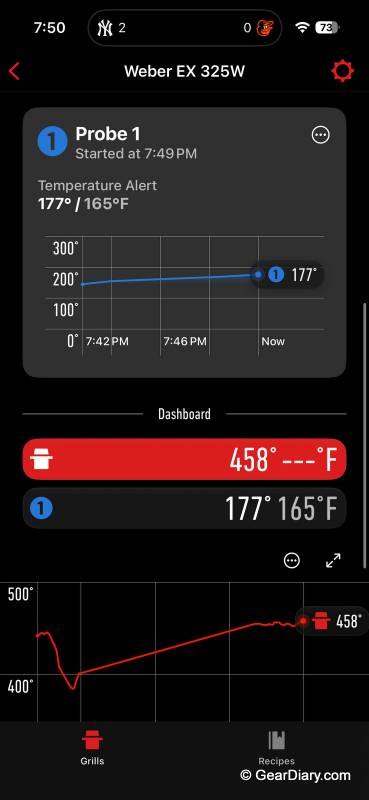Open the graph more options menu
The width and height of the screenshot is (369, 800).
(x=292, y=561)
